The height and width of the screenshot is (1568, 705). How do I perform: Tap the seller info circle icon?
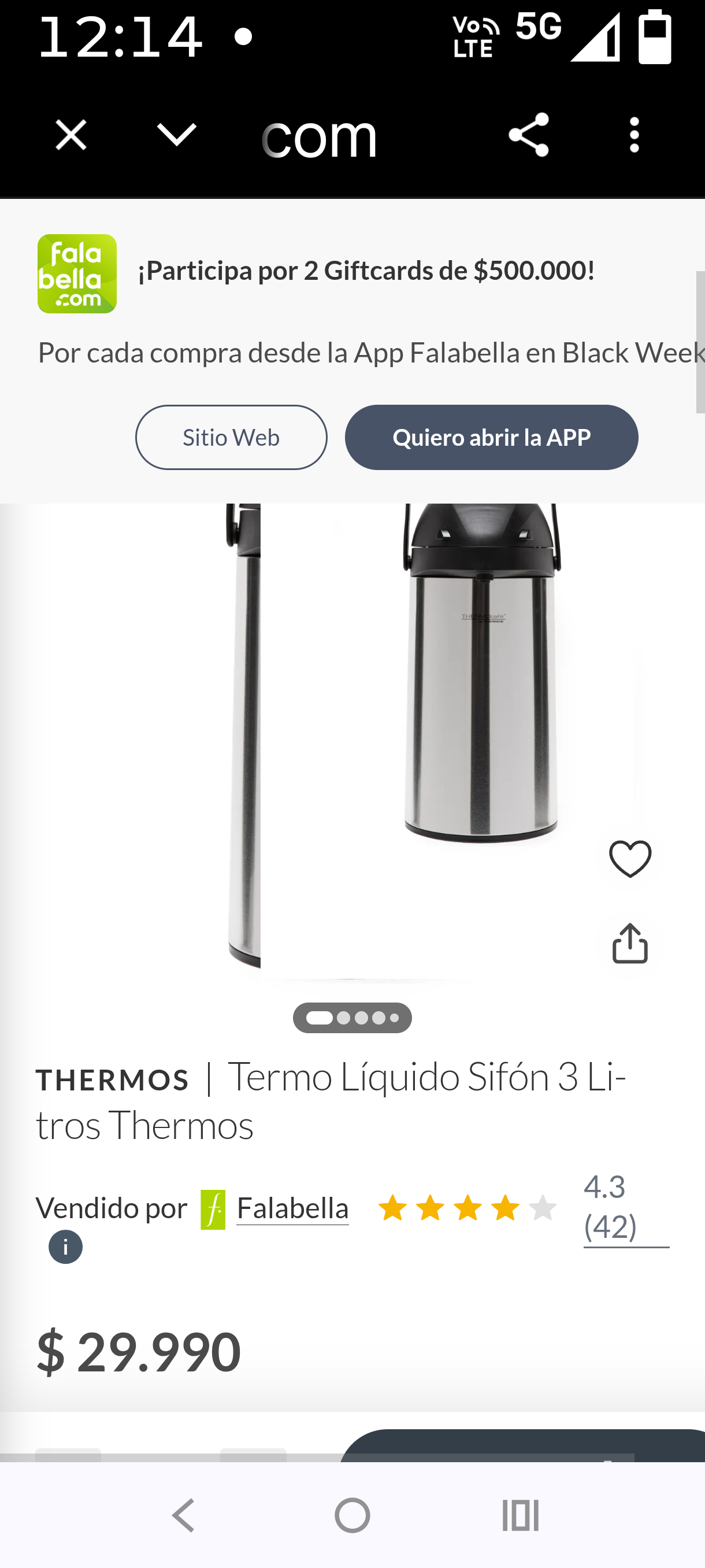(x=65, y=1247)
